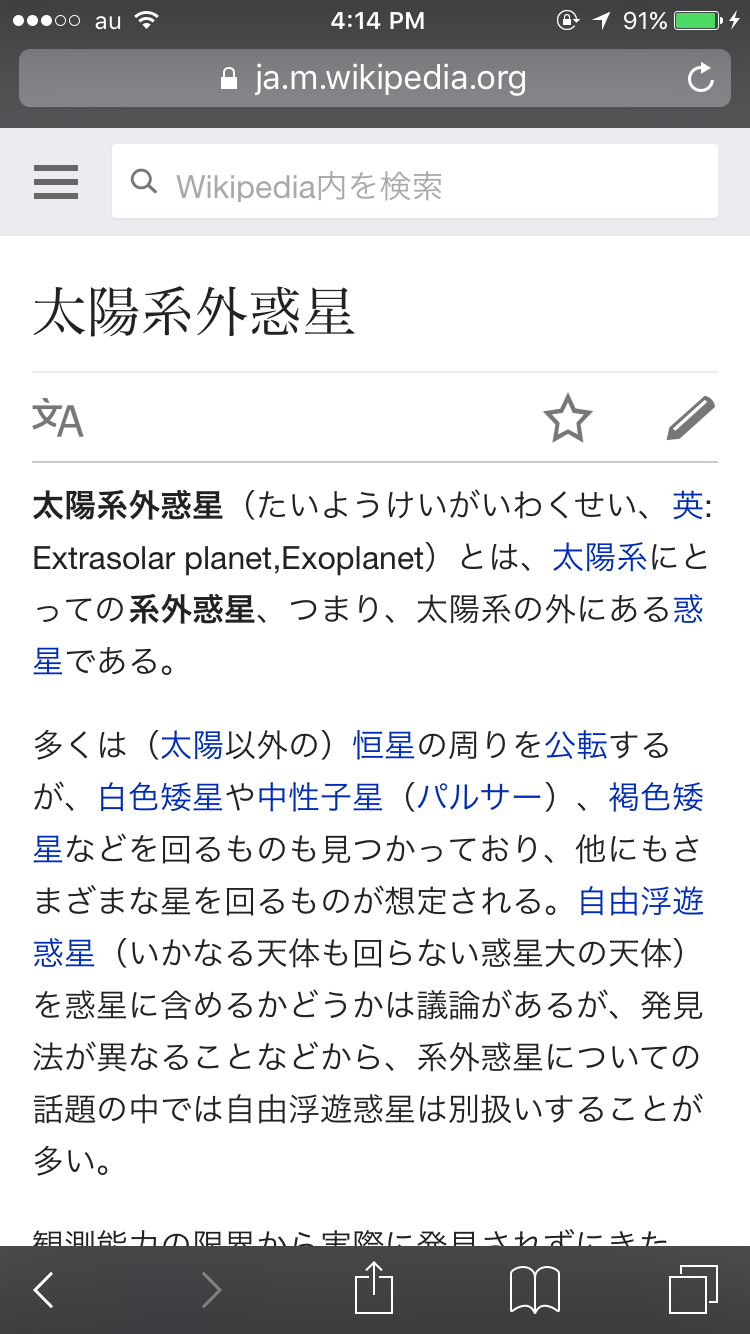Open the 公転 link
The width and height of the screenshot is (750, 1334).
click(x=576, y=745)
